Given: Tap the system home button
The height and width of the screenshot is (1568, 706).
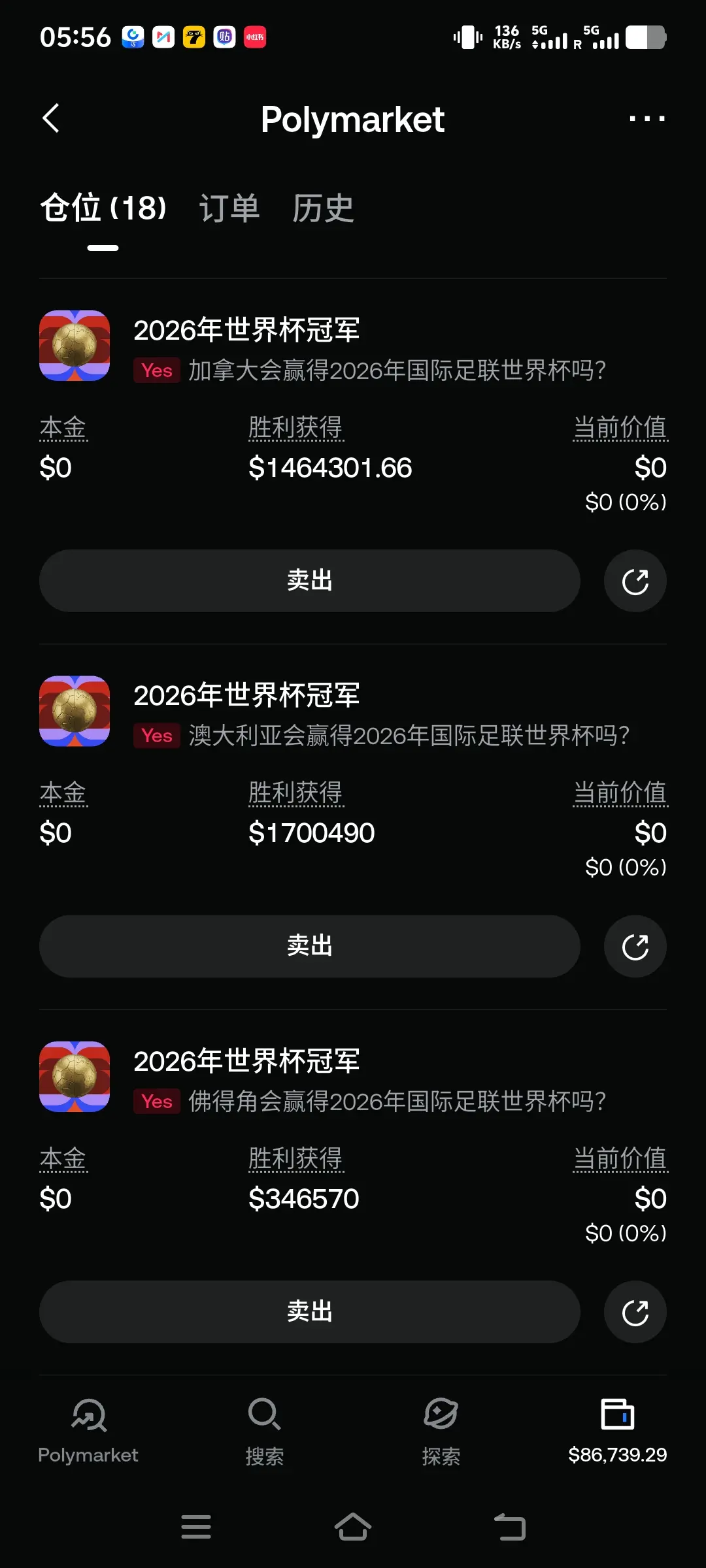Looking at the screenshot, I should tap(353, 1527).
